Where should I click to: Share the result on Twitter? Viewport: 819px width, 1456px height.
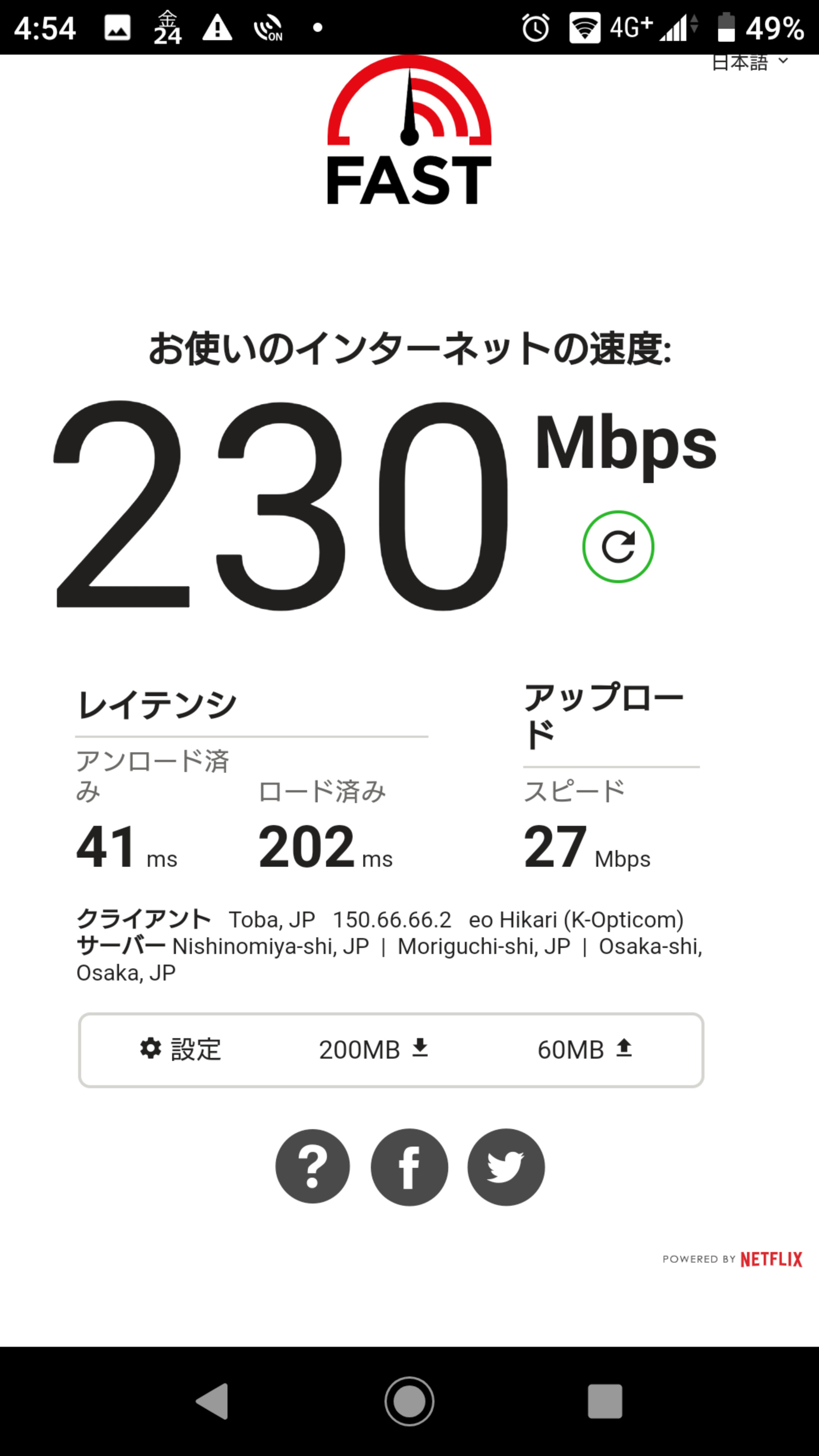(506, 1167)
